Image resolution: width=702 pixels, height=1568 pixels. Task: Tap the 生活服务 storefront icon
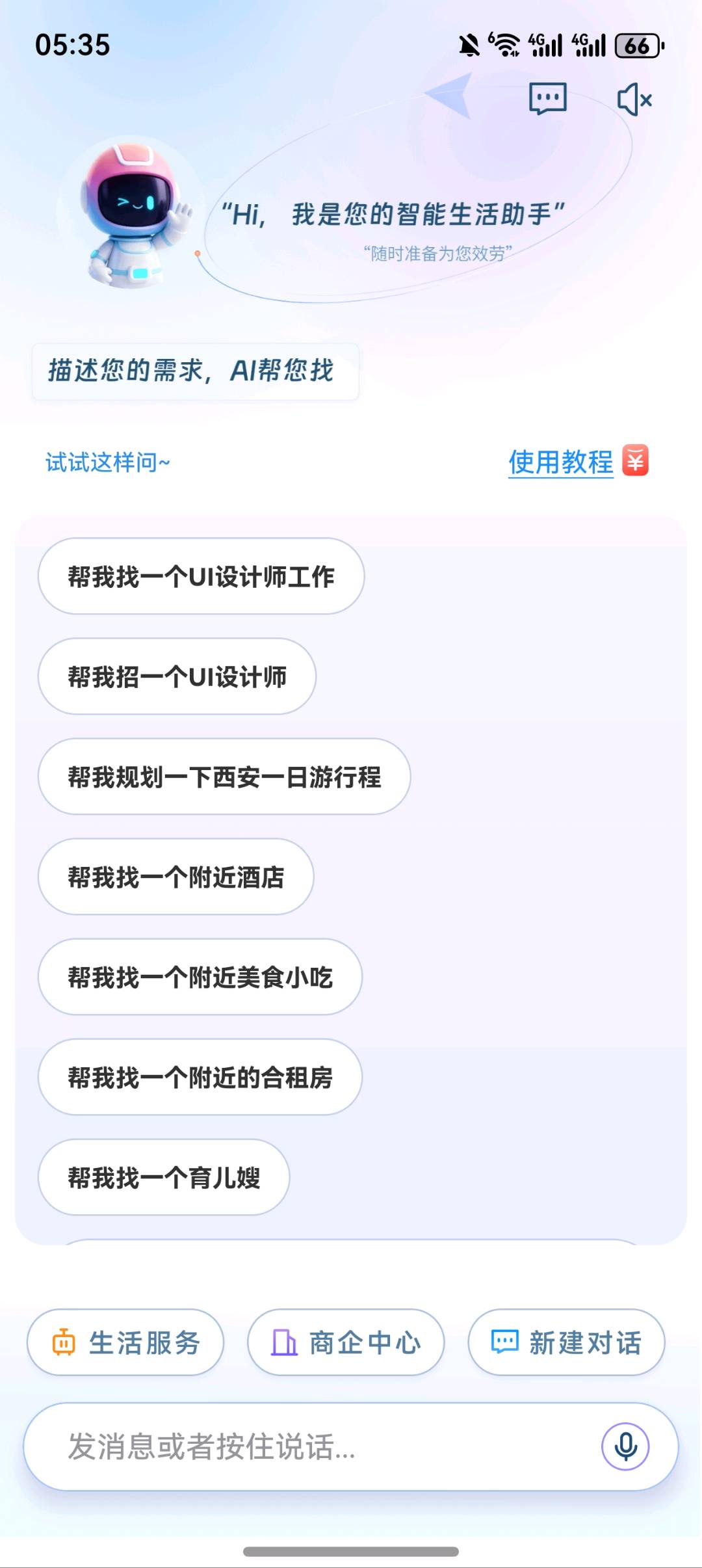[63, 1342]
